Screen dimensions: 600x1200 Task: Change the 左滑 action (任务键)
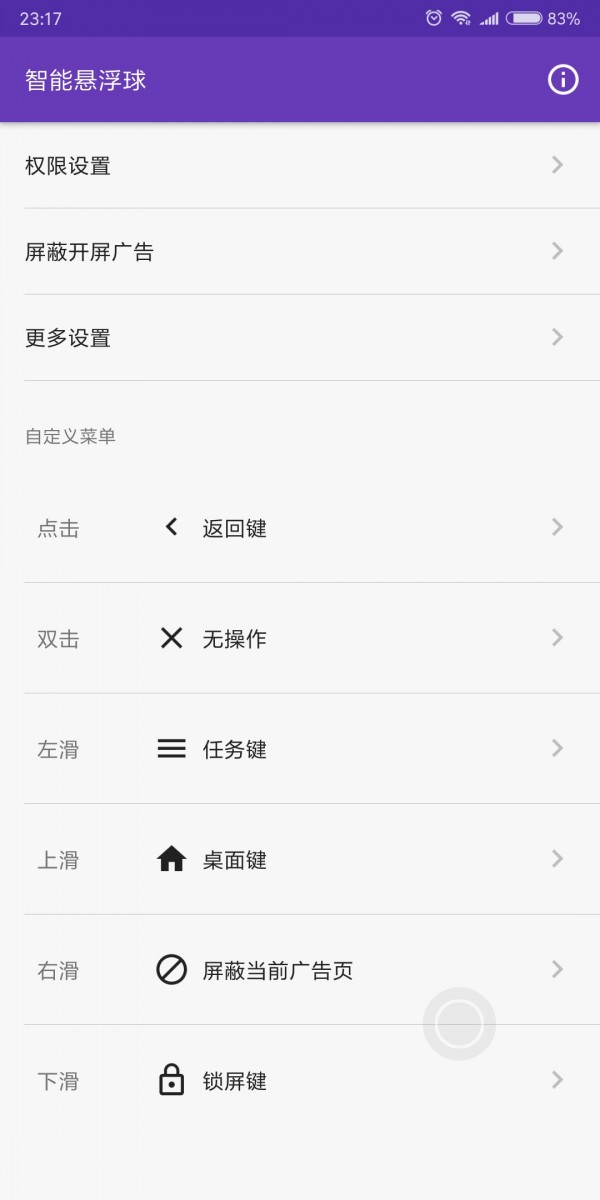click(300, 749)
